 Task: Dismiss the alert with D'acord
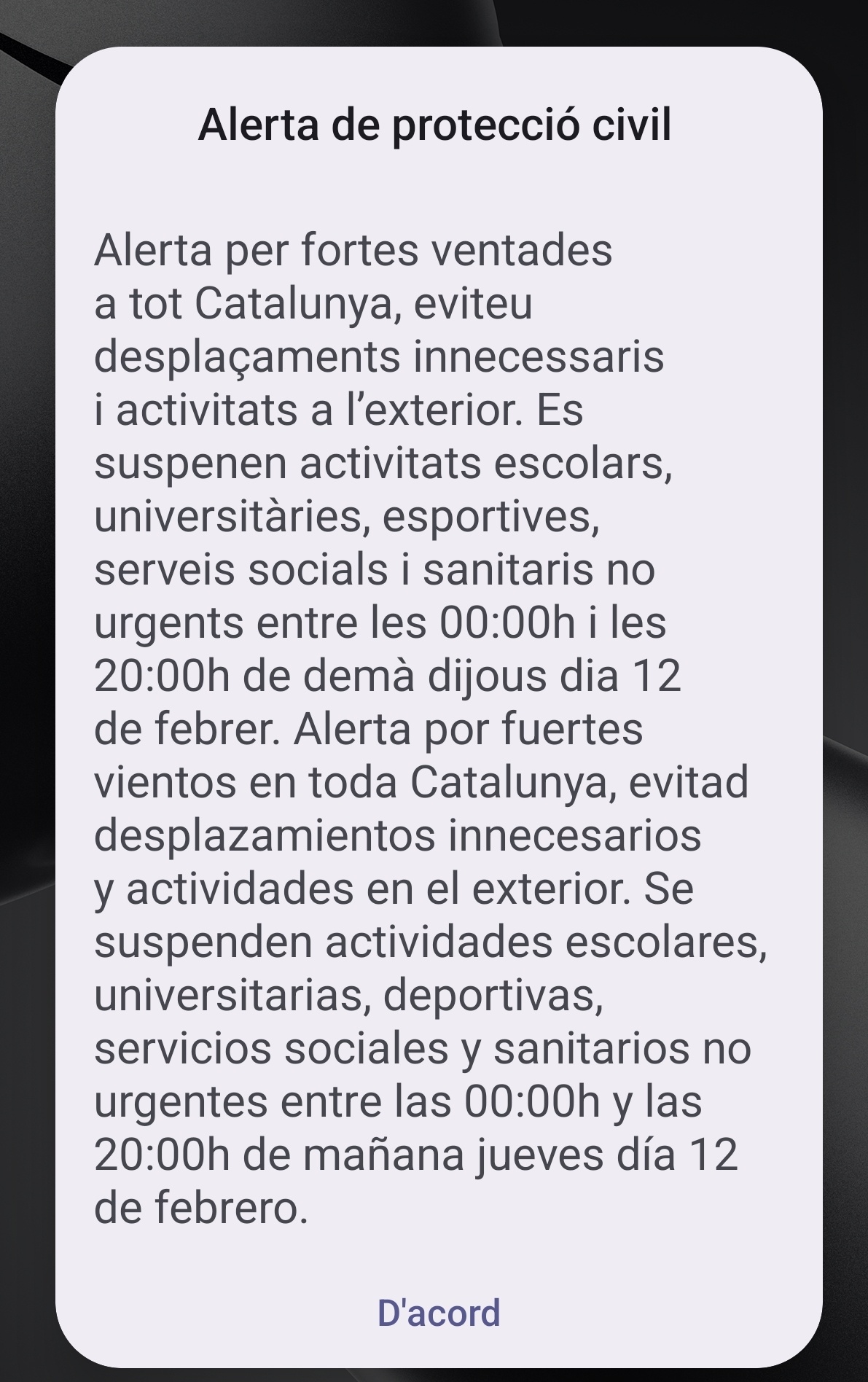(439, 1313)
